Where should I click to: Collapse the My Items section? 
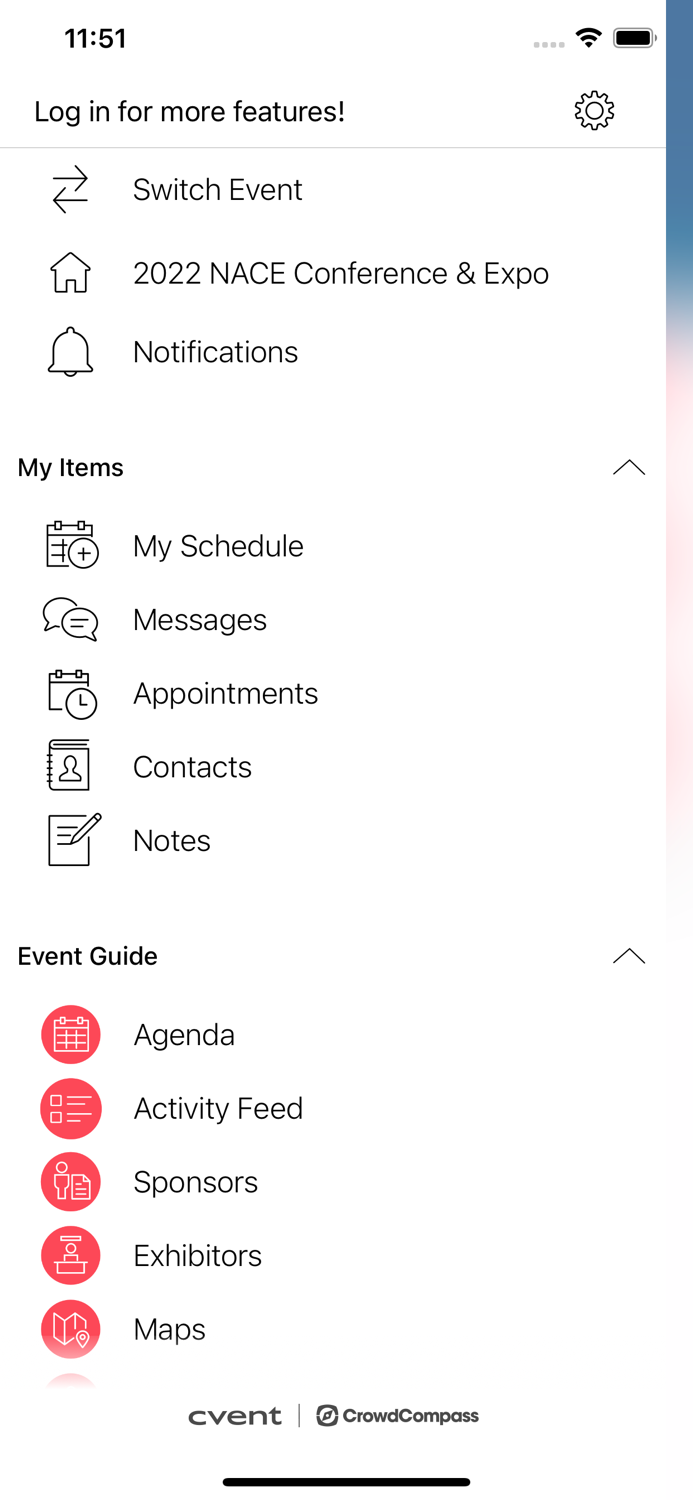tap(628, 468)
